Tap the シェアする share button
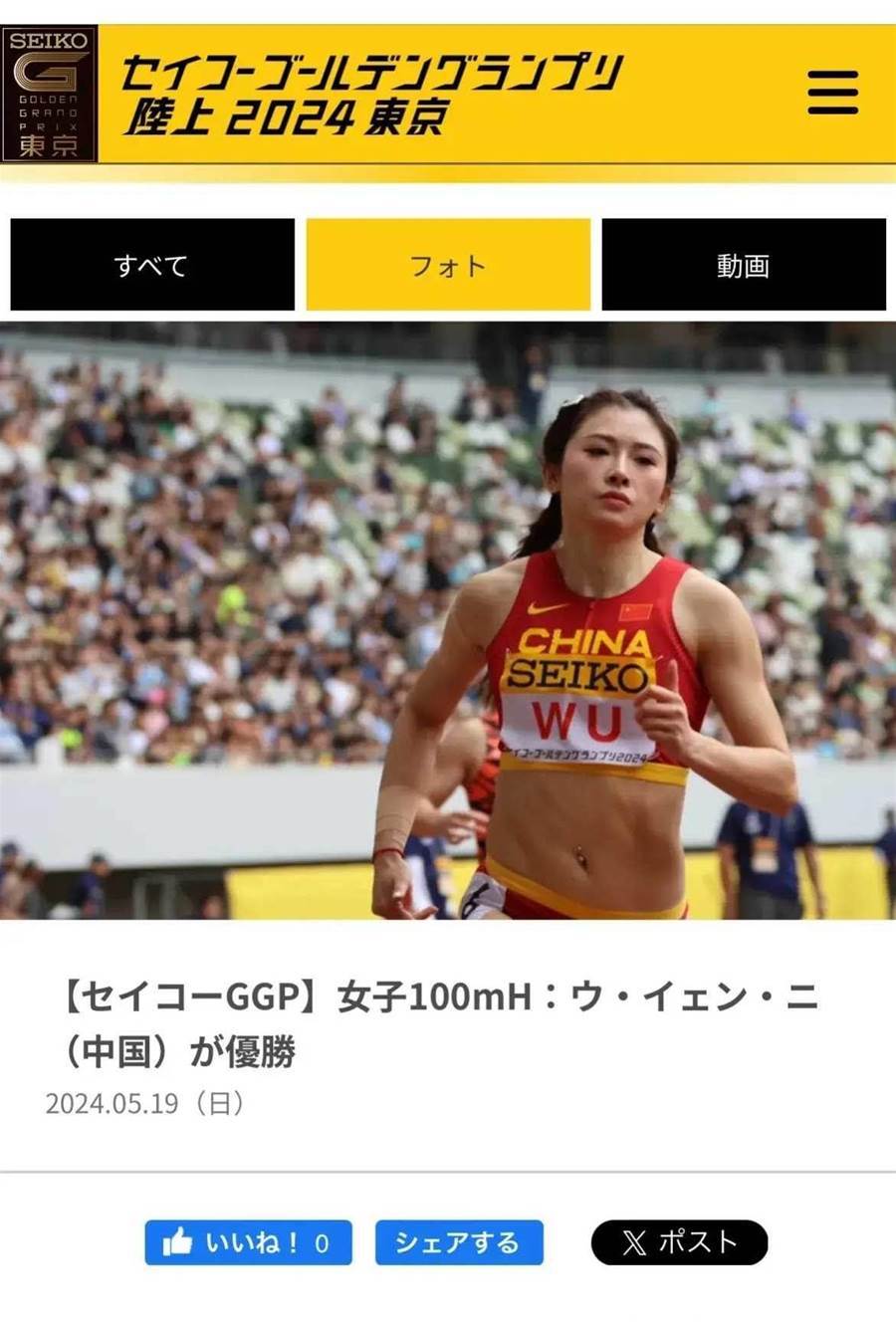This screenshot has width=896, height=1324. (x=459, y=1242)
